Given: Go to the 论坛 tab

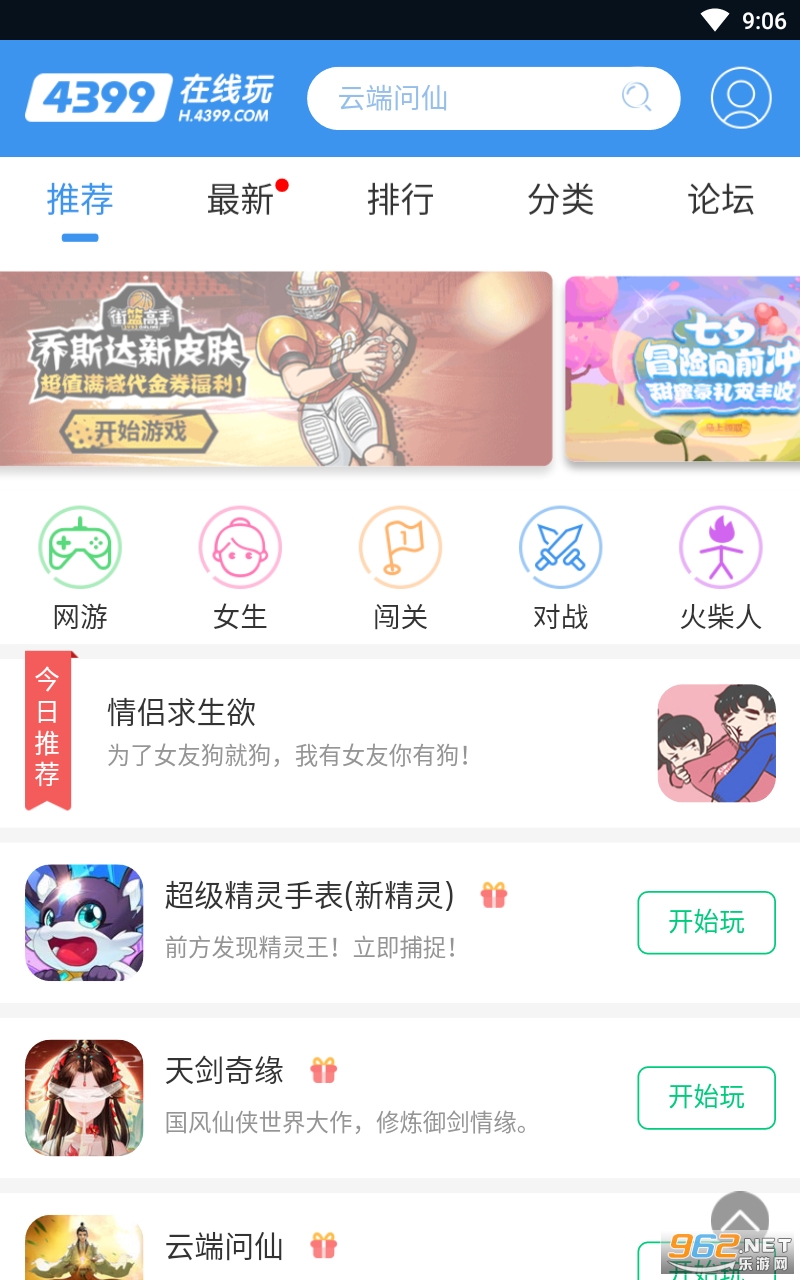Looking at the screenshot, I should [x=720, y=200].
